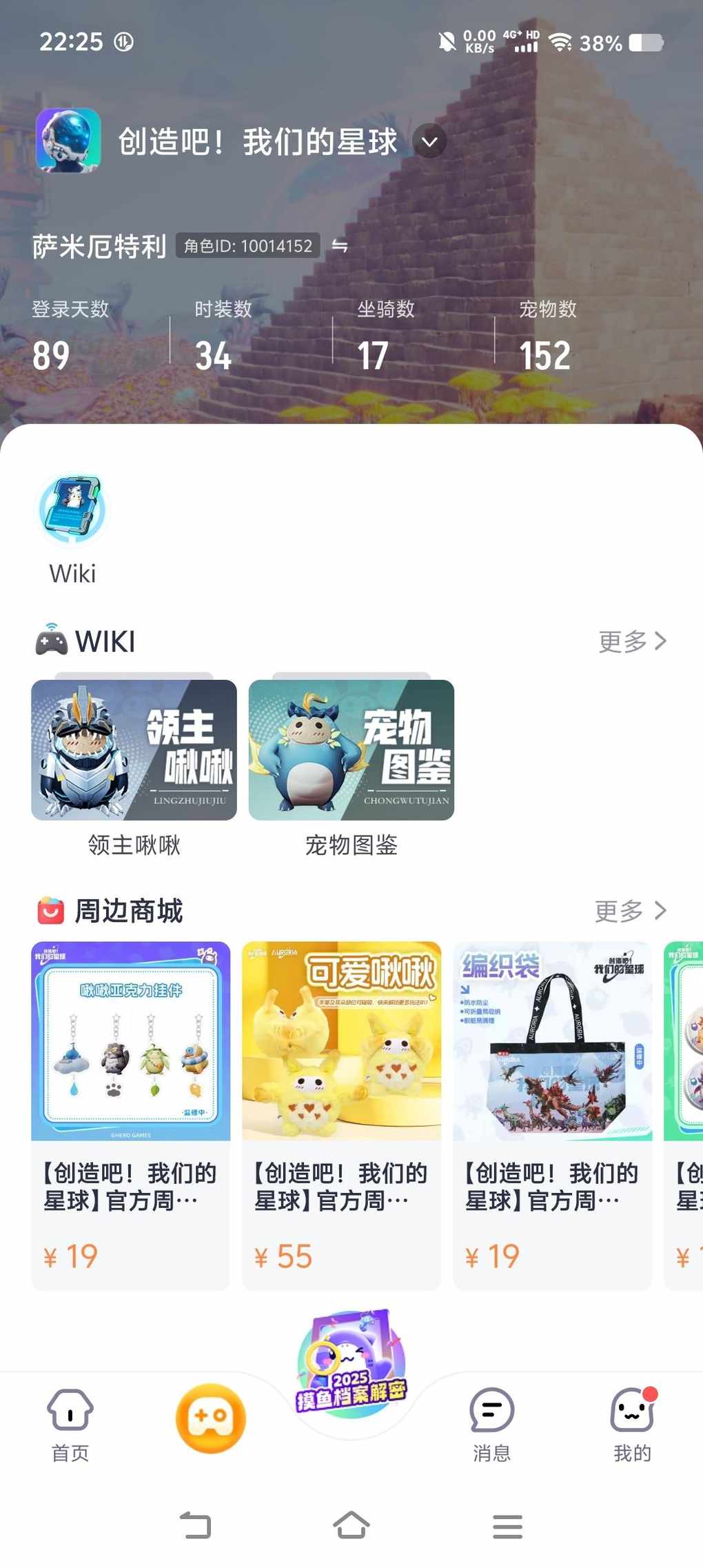This screenshot has height=1568, width=703.
Task: Open the 编织袋 tote bag product card
Action: click(552, 1114)
